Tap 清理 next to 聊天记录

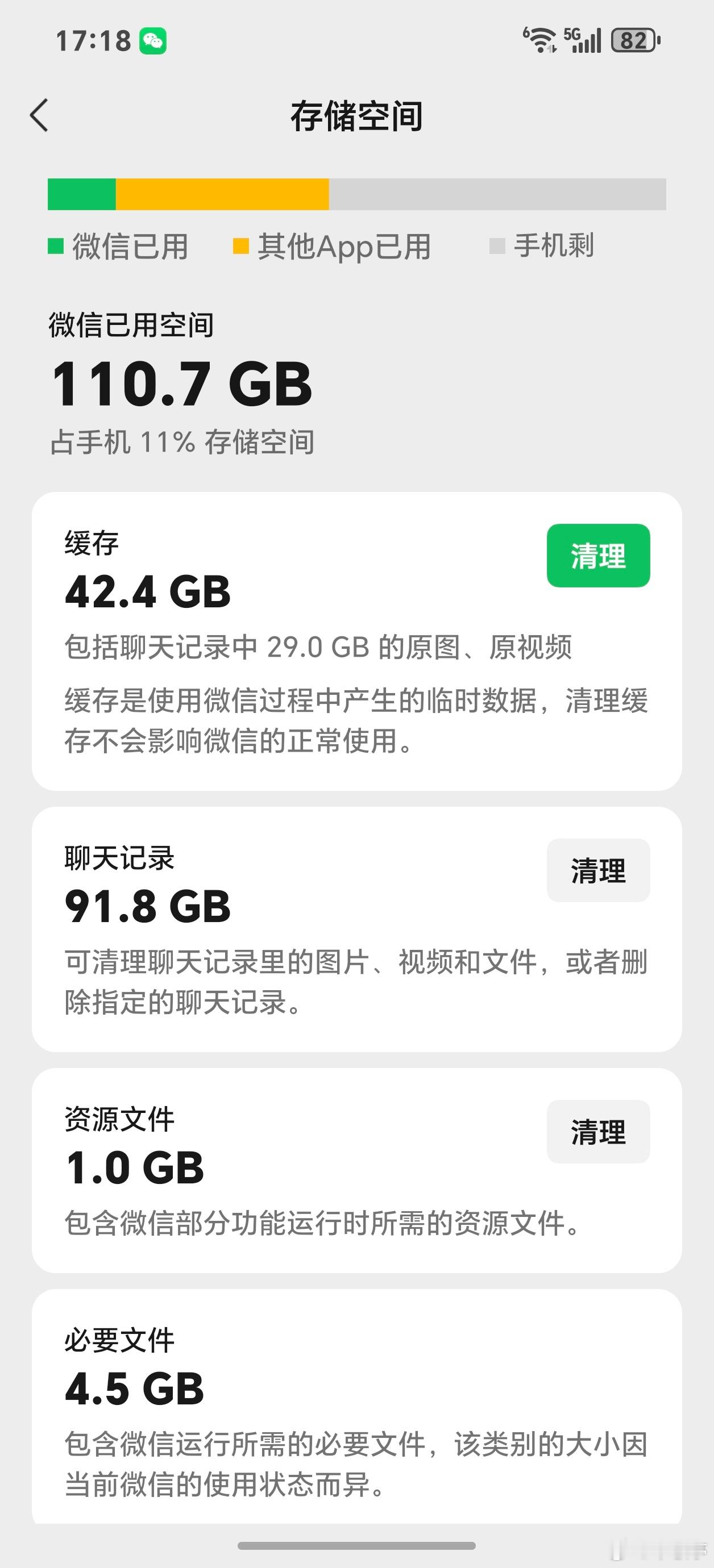tap(597, 870)
